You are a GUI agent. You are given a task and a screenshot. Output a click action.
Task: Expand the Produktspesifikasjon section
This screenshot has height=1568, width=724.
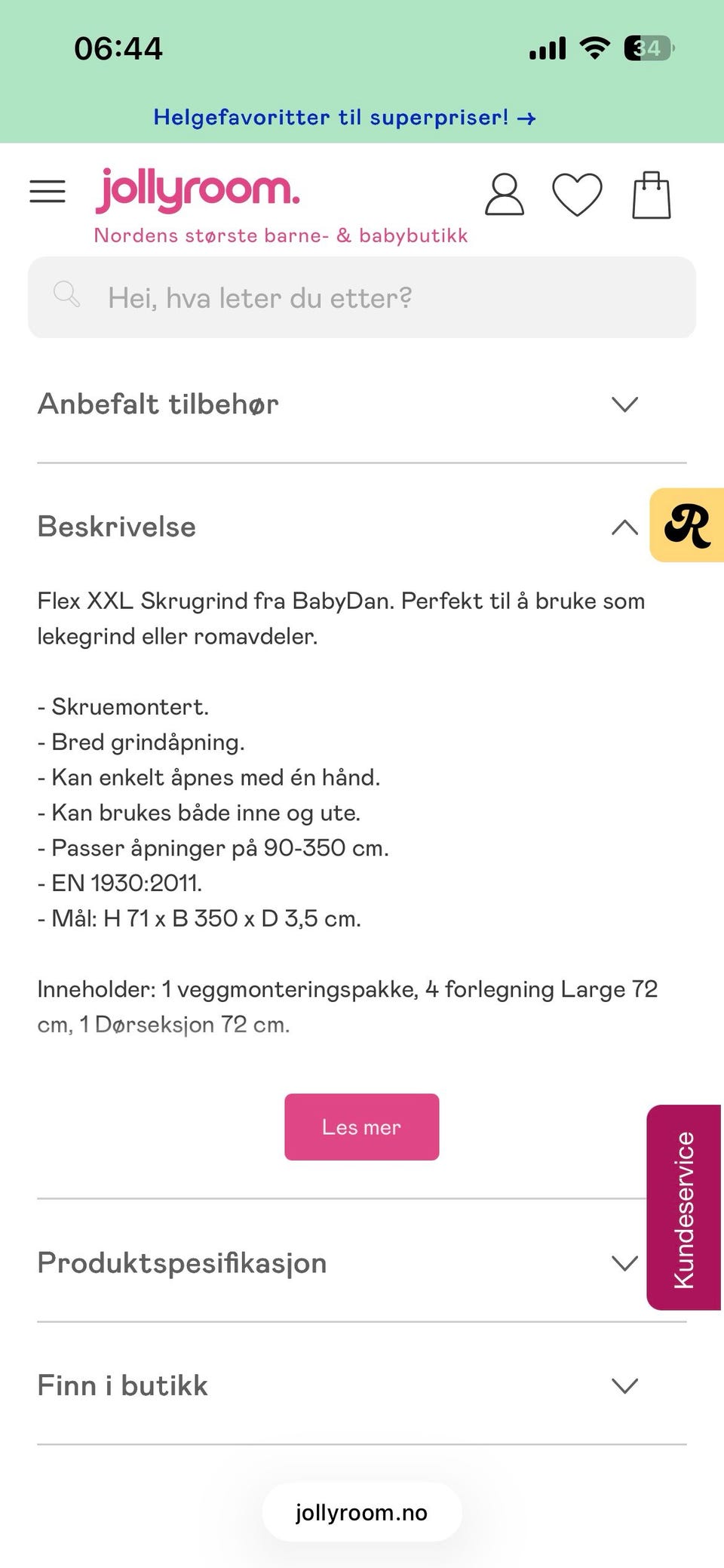point(624,1263)
